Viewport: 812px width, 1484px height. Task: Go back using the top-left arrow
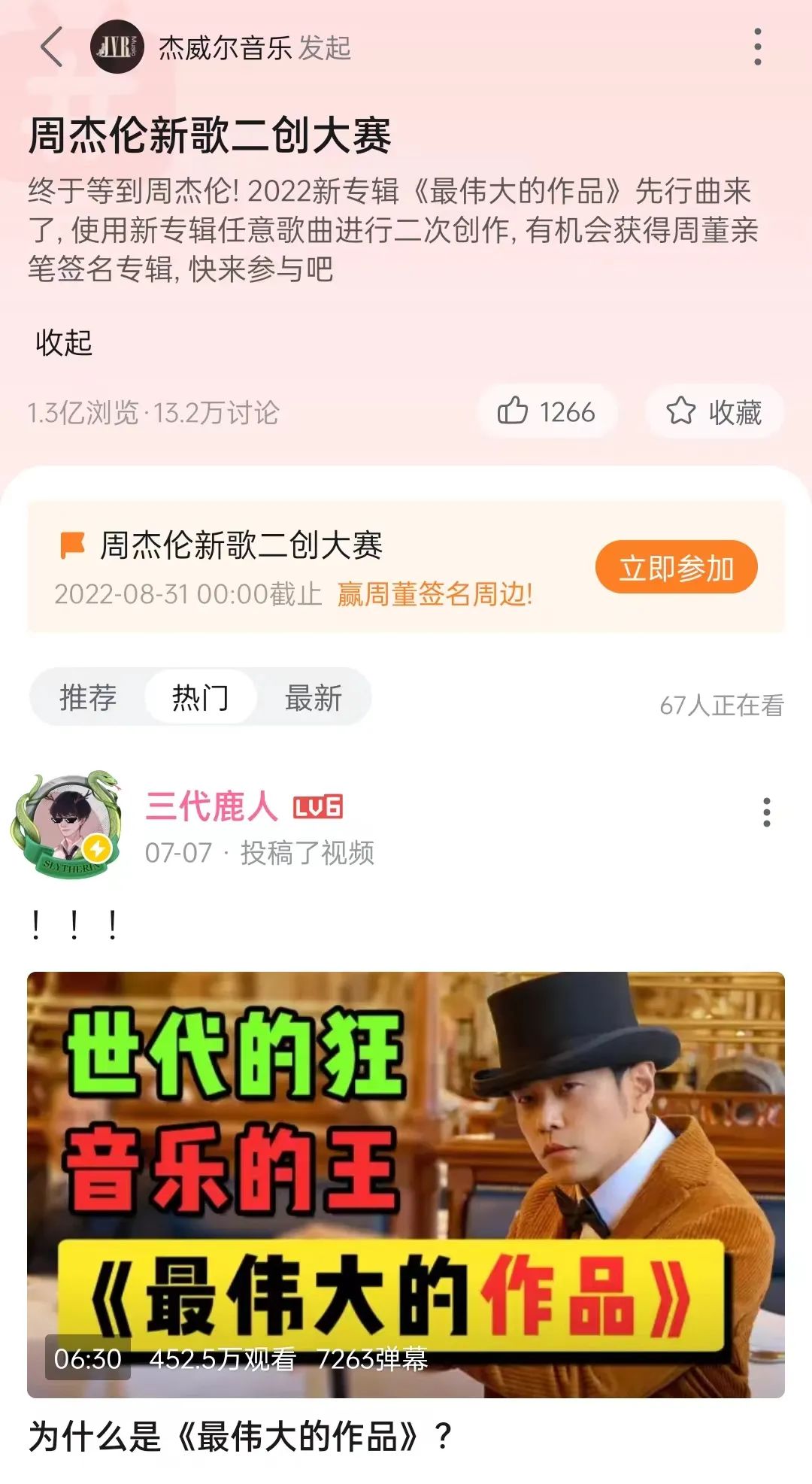(51, 47)
